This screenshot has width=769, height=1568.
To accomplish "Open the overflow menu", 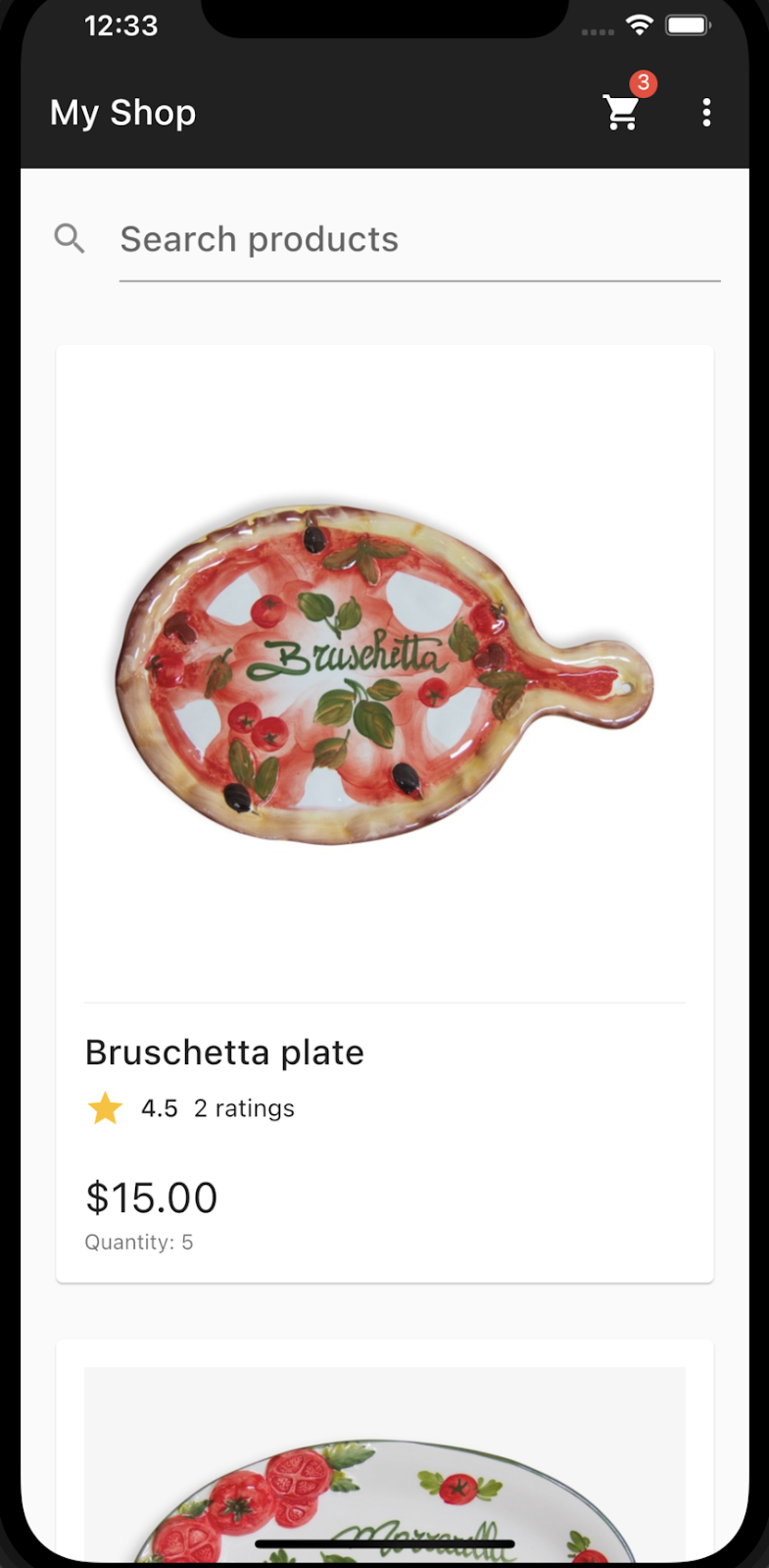I will click(706, 113).
